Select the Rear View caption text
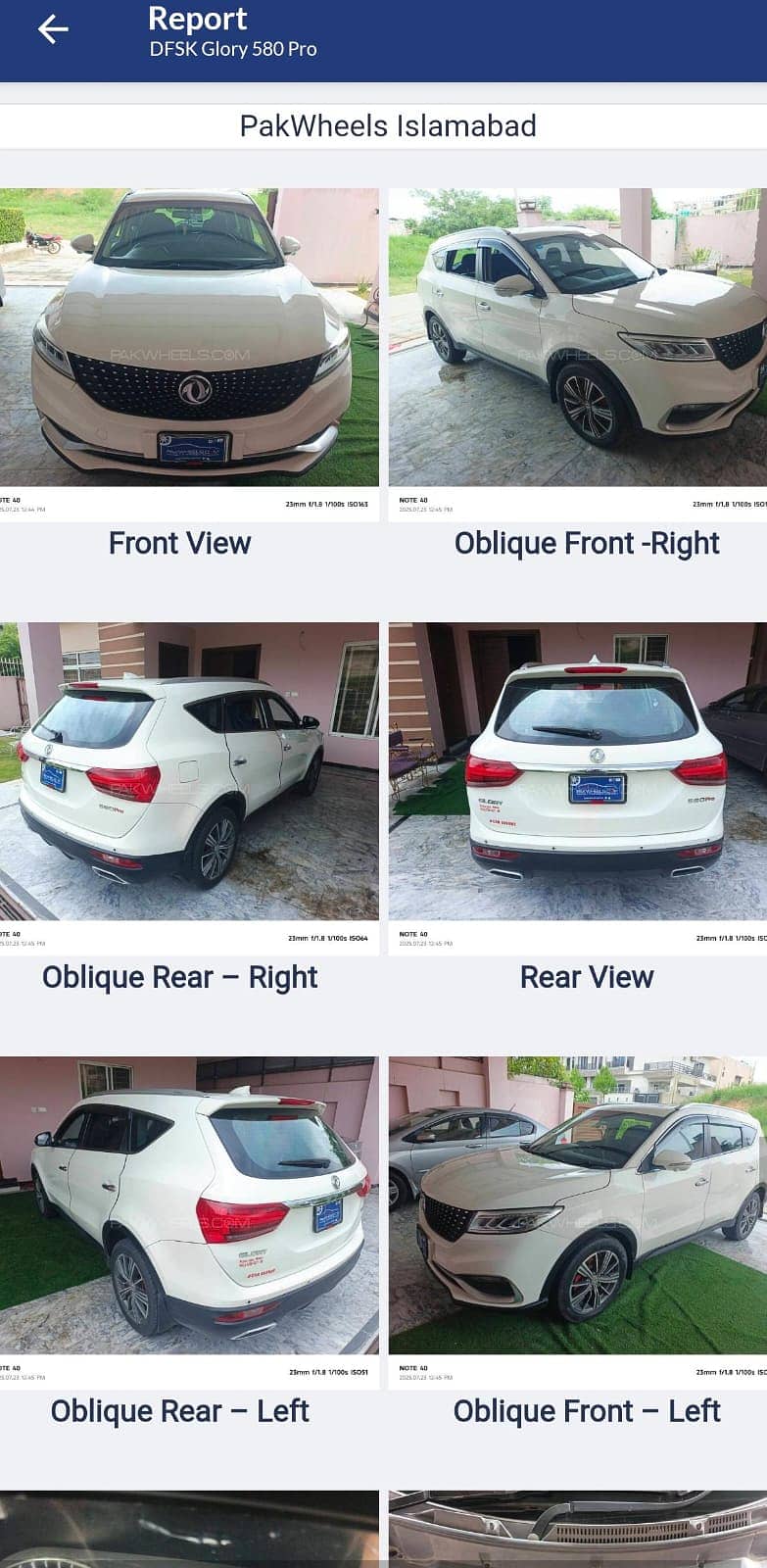 (x=586, y=977)
